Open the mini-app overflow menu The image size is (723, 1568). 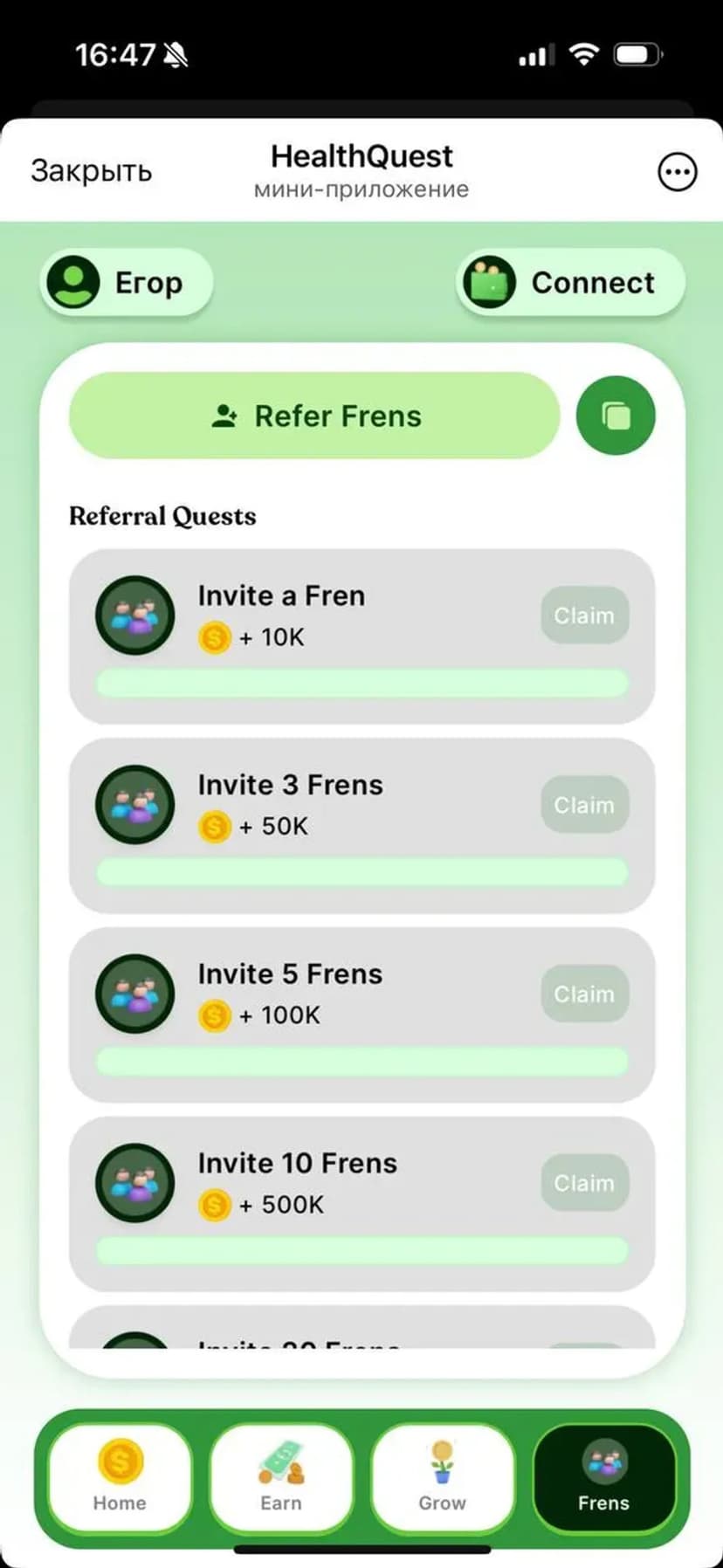[x=677, y=172]
